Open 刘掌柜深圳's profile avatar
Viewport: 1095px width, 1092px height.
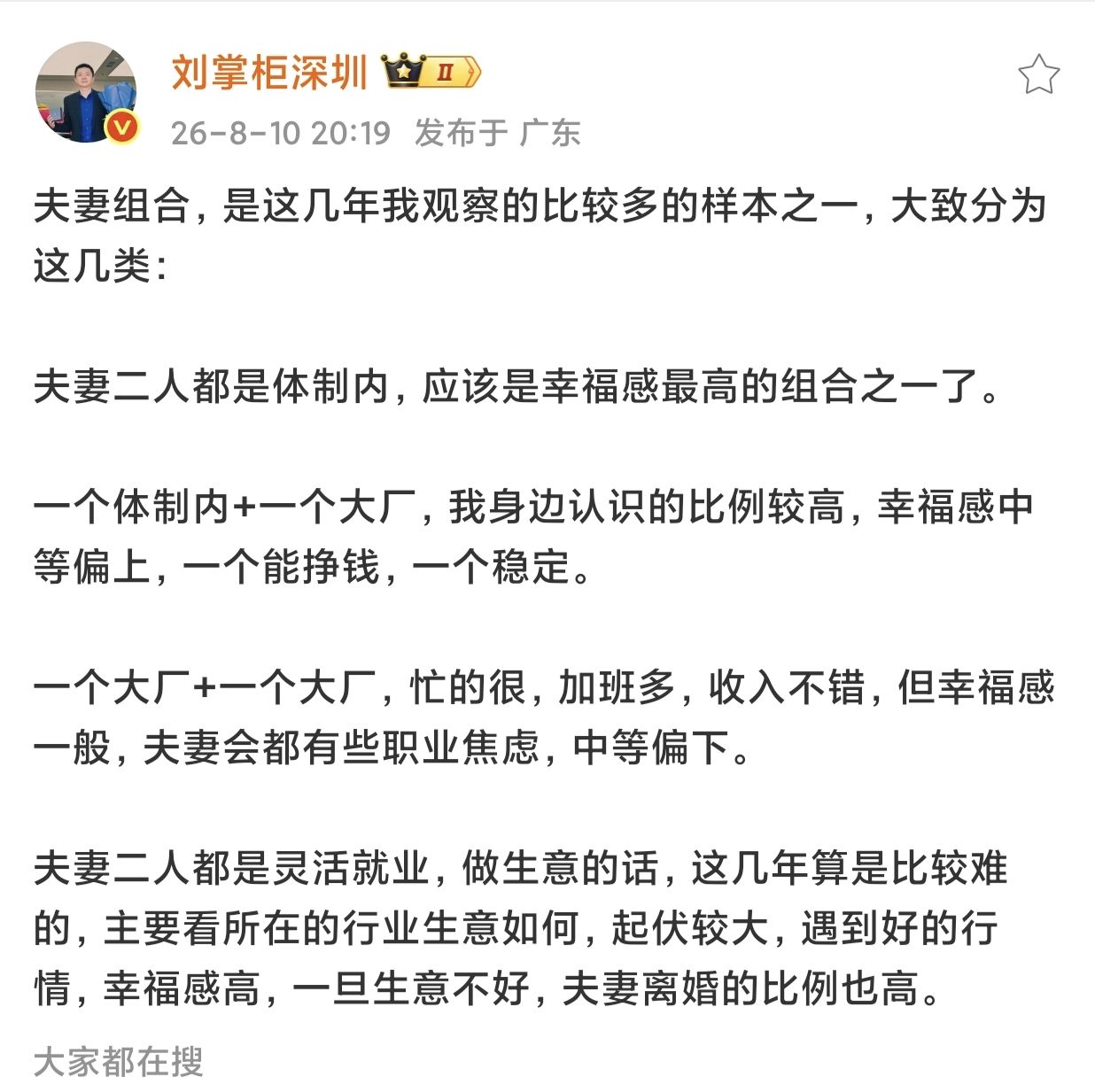click(x=86, y=92)
